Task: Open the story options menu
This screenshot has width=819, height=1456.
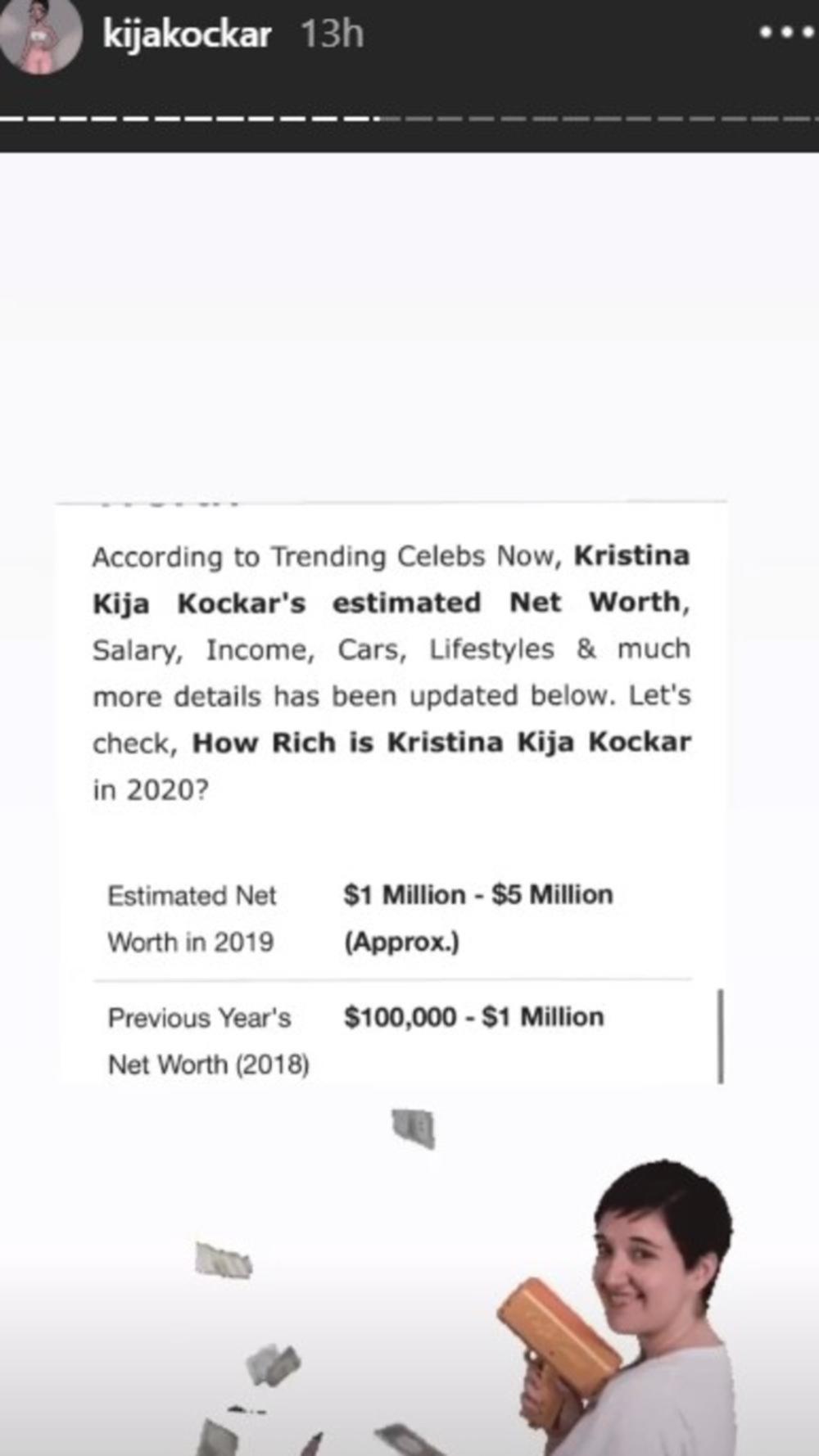Action: pyautogui.click(x=788, y=34)
